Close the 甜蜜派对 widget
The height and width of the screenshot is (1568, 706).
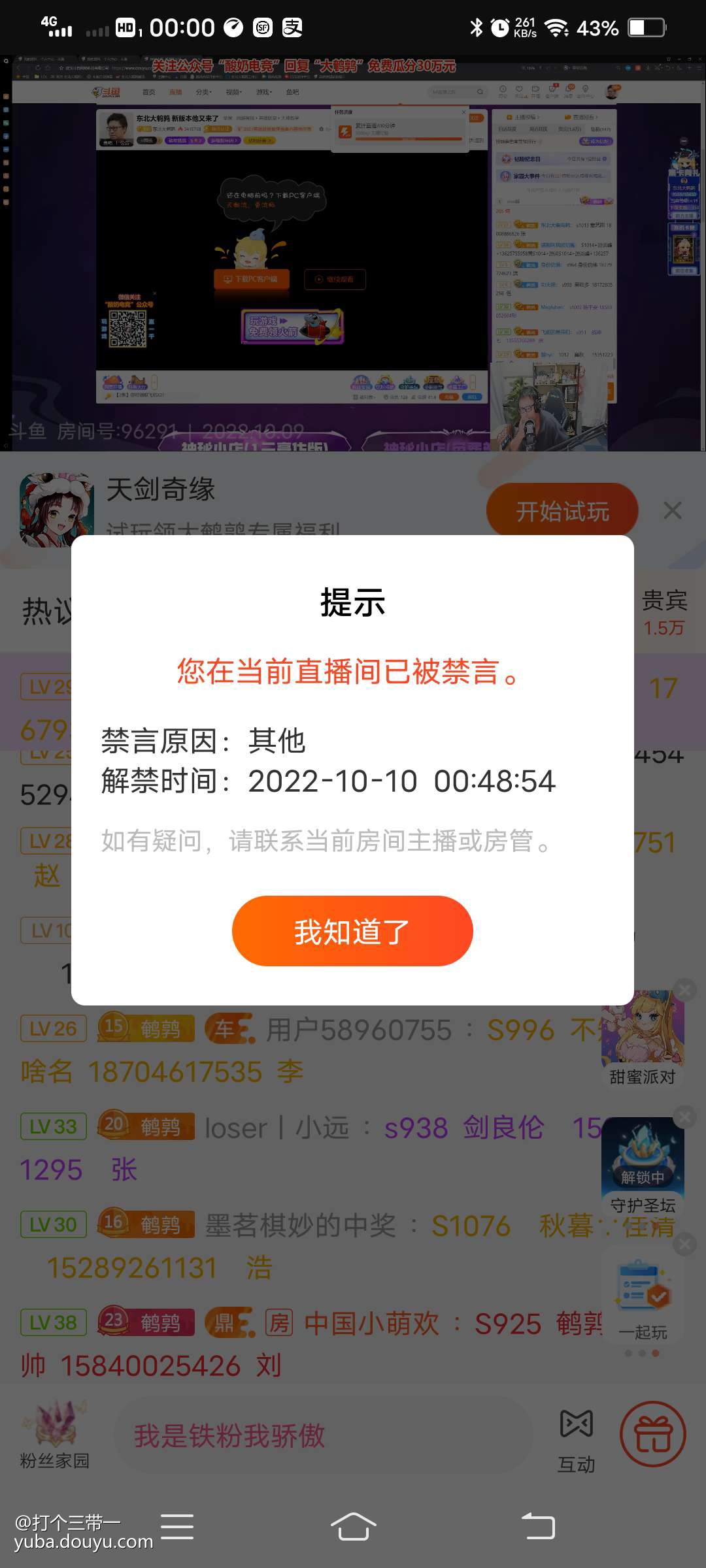pos(684,990)
